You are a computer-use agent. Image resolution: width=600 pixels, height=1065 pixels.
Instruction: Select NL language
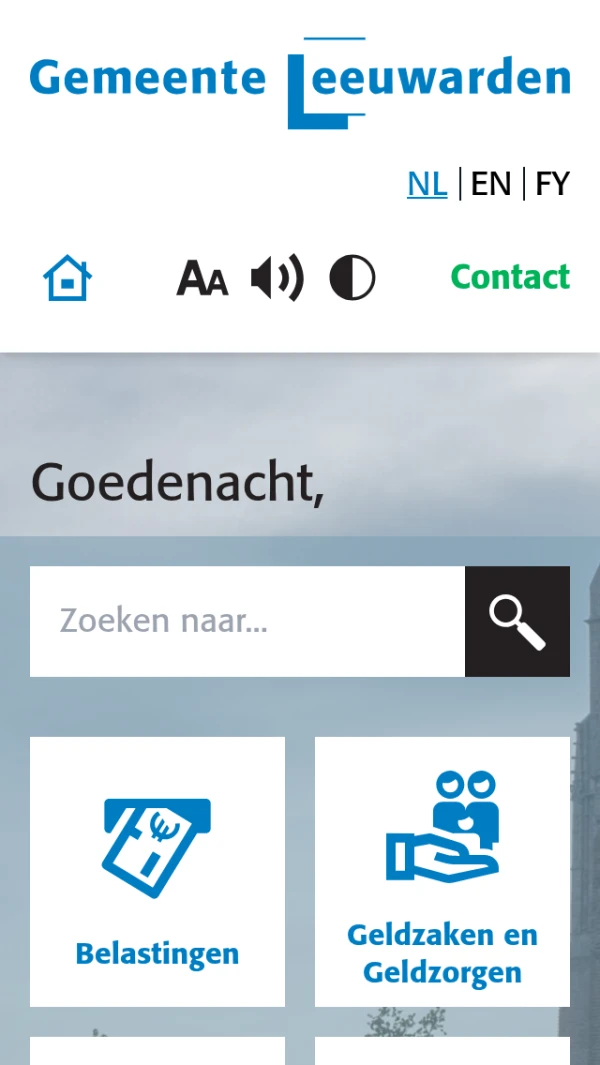pos(427,184)
